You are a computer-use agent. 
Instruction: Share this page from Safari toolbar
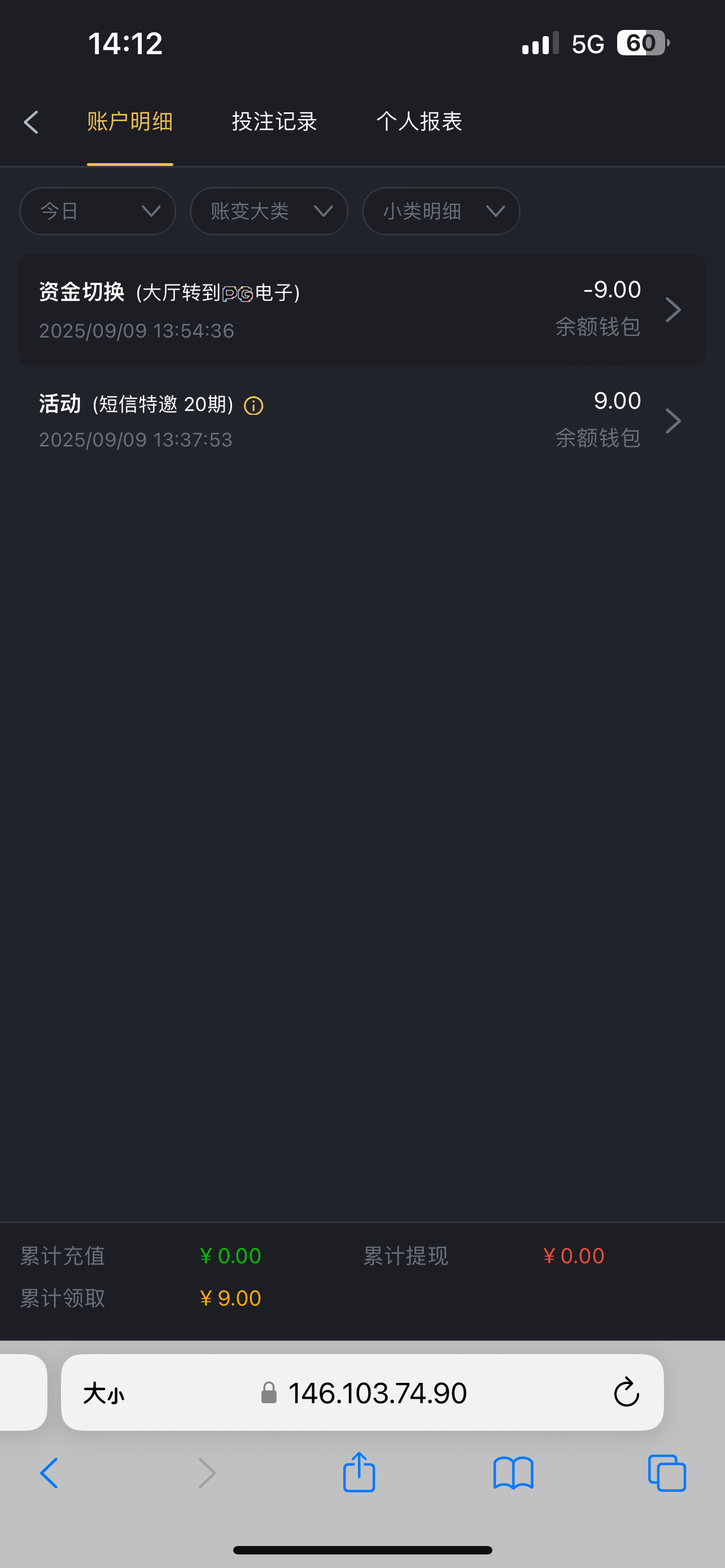click(359, 1473)
